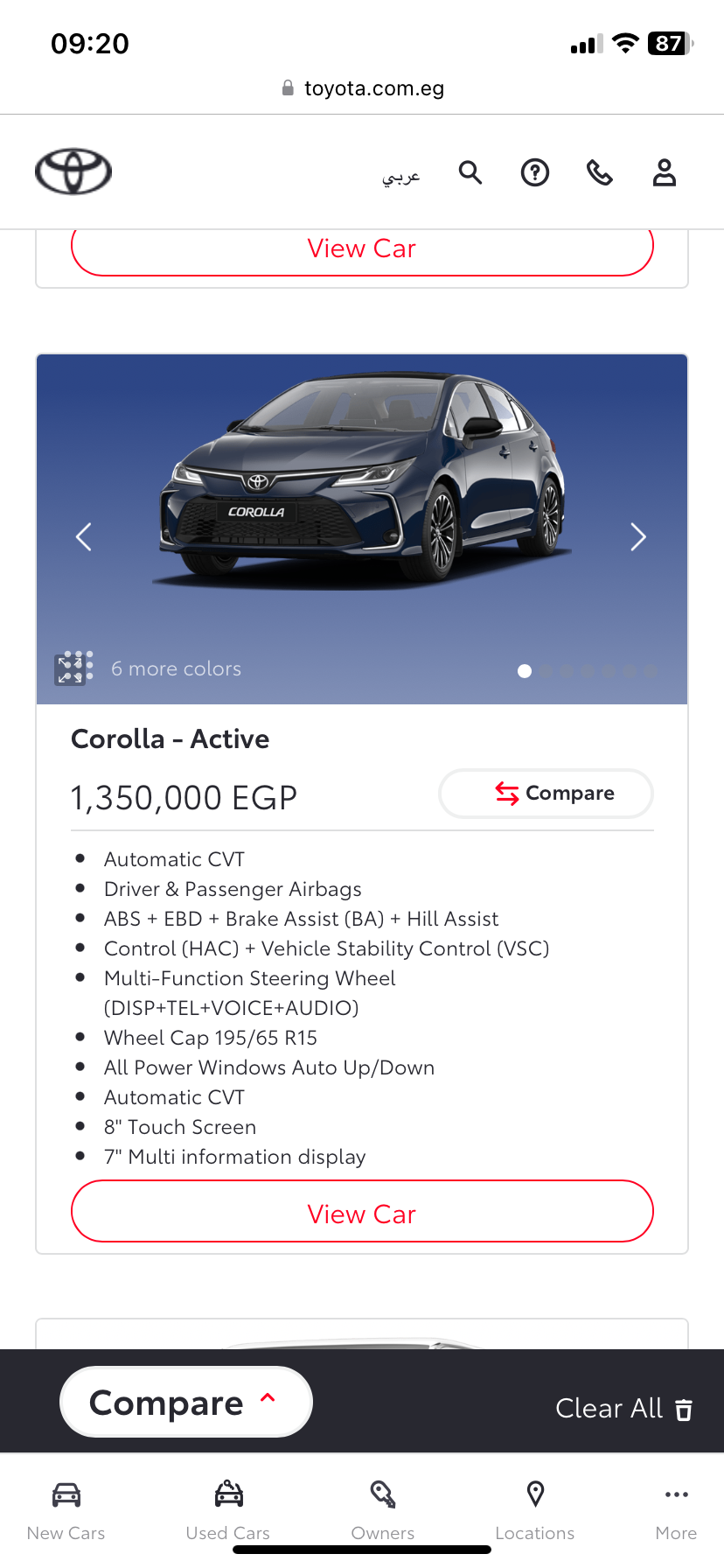The width and height of the screenshot is (724, 1568).
Task: Open the search magnifier icon
Action: (x=470, y=172)
